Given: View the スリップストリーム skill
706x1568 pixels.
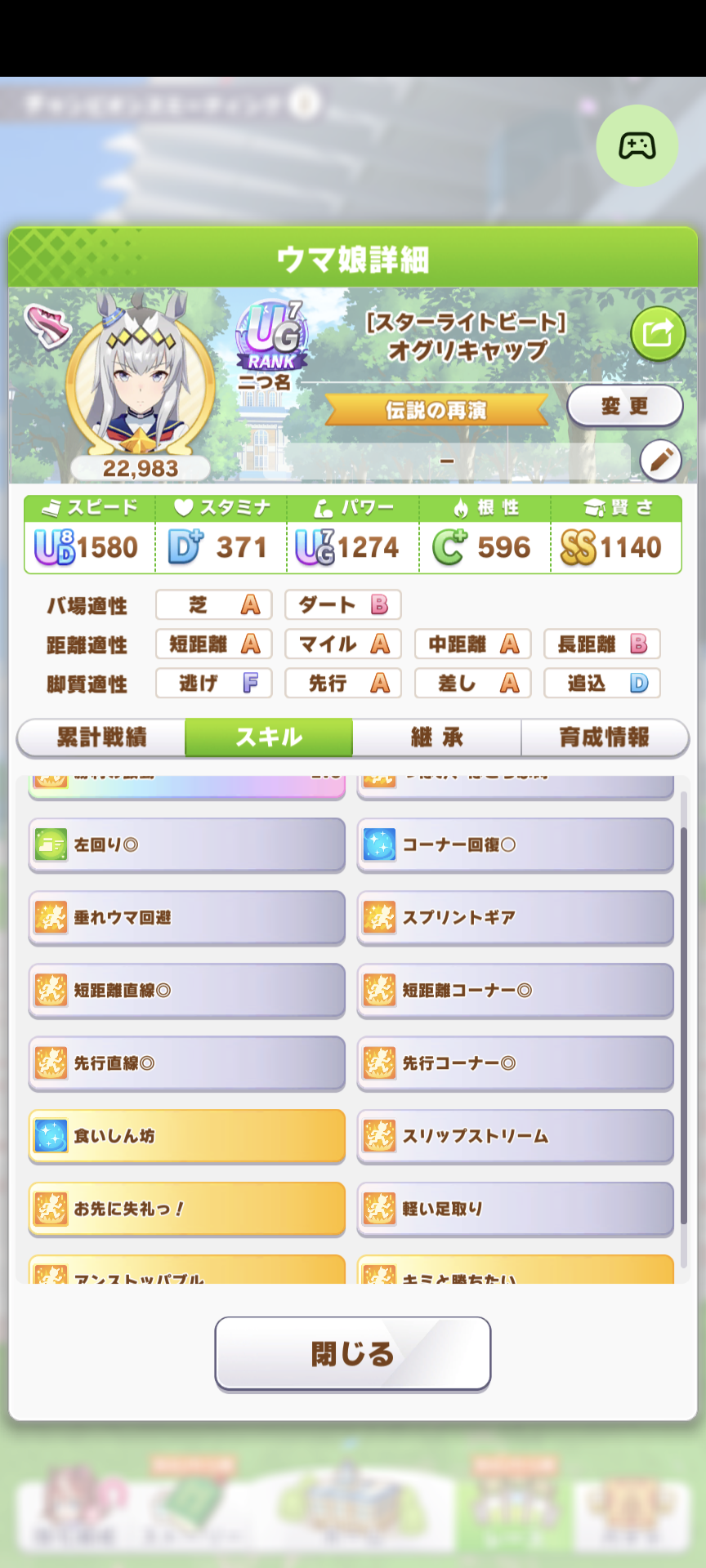Looking at the screenshot, I should (515, 1135).
